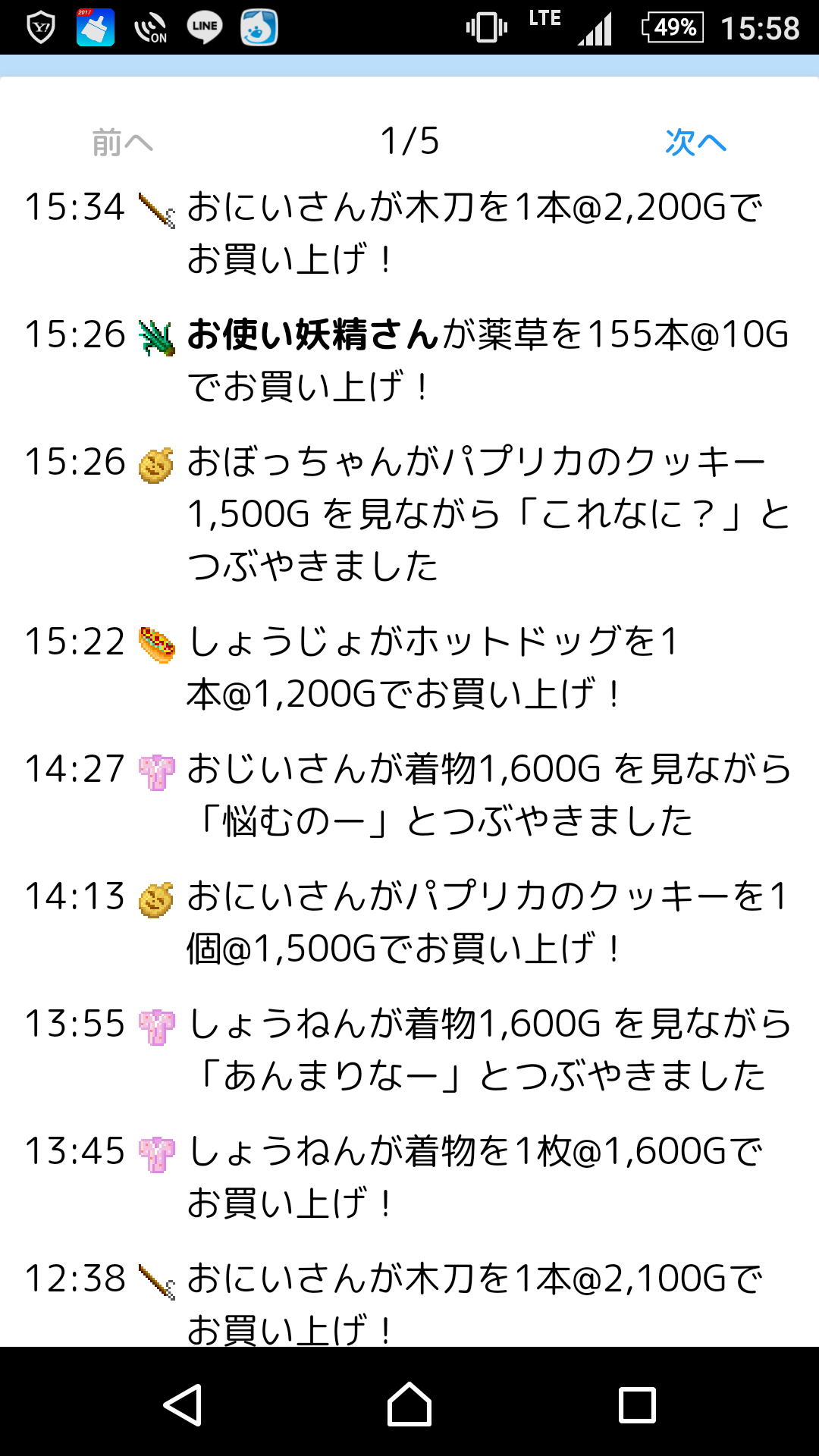Go to the home screen
Image resolution: width=819 pixels, height=1456 pixels.
click(409, 1404)
